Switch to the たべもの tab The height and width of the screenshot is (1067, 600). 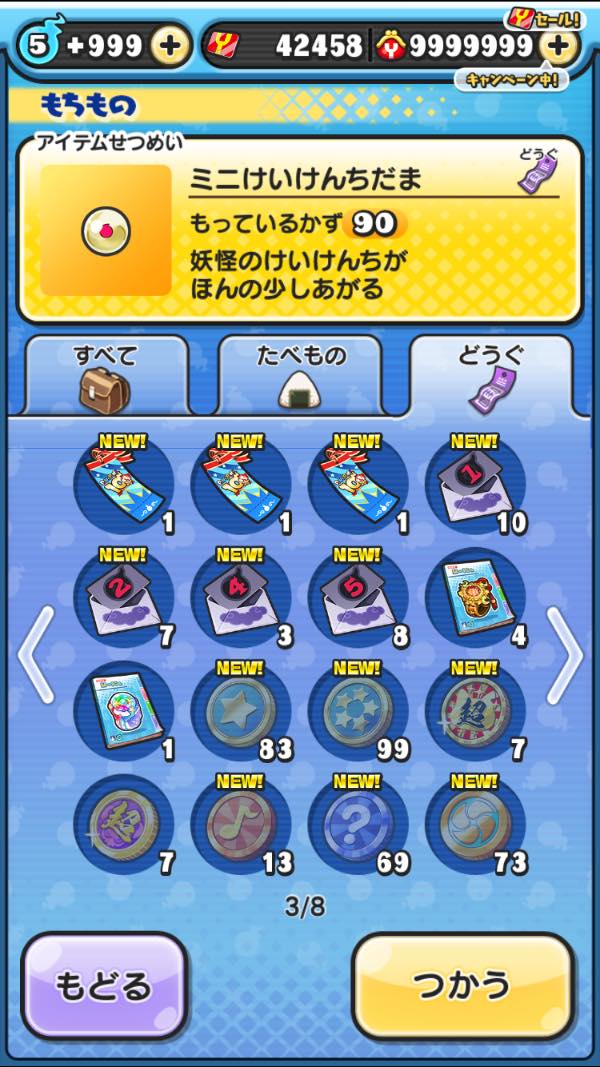click(x=300, y=377)
